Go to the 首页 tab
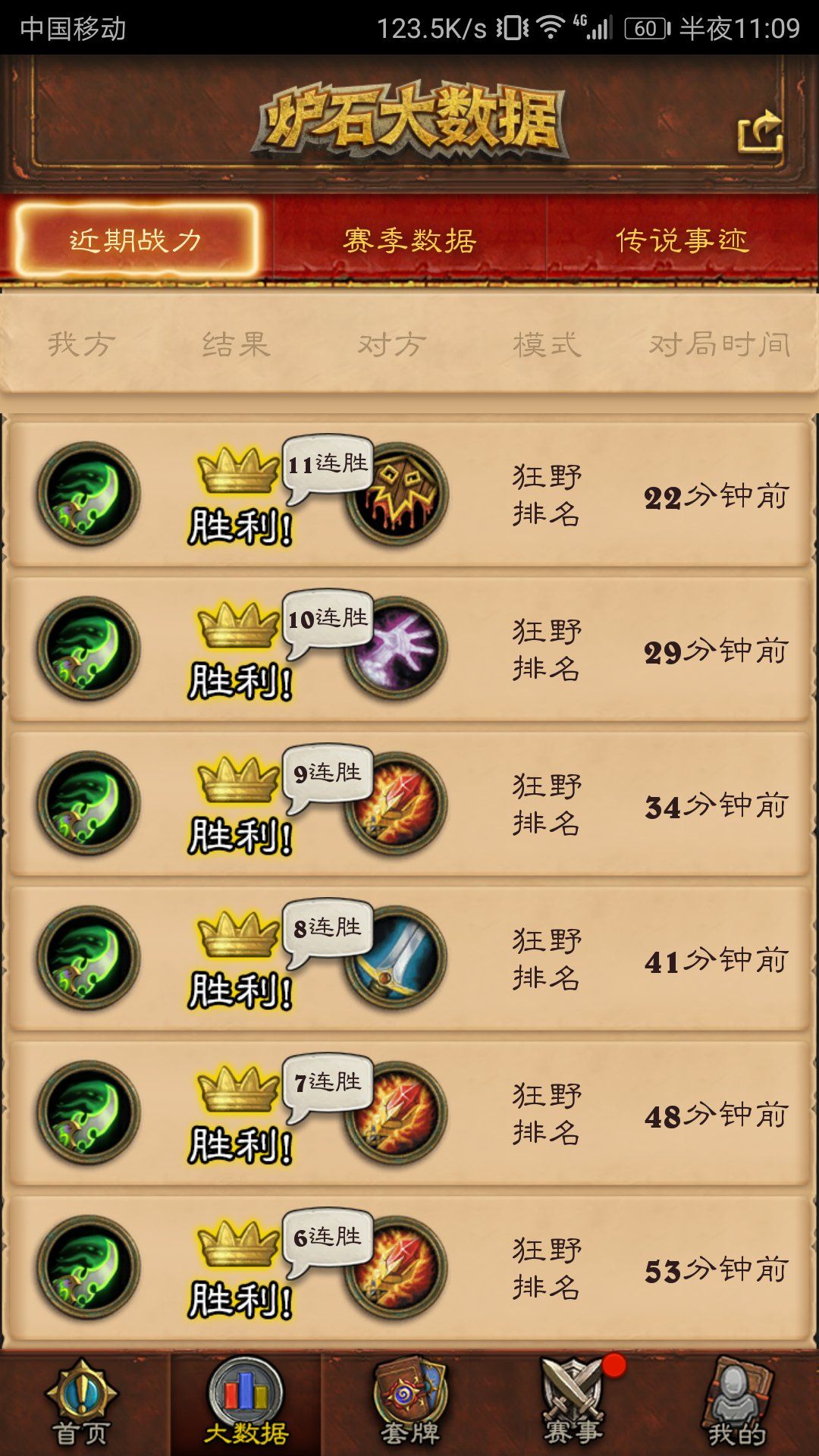 [x=82, y=1403]
